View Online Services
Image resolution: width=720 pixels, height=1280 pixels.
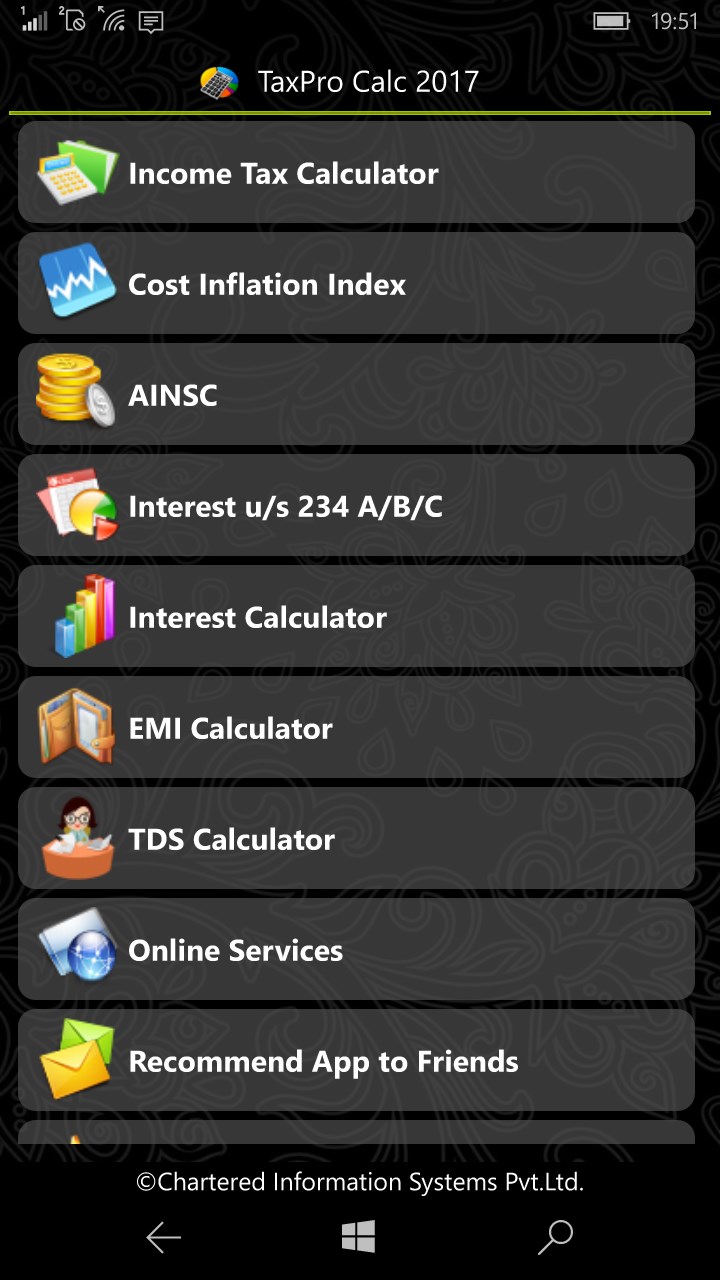click(356, 950)
